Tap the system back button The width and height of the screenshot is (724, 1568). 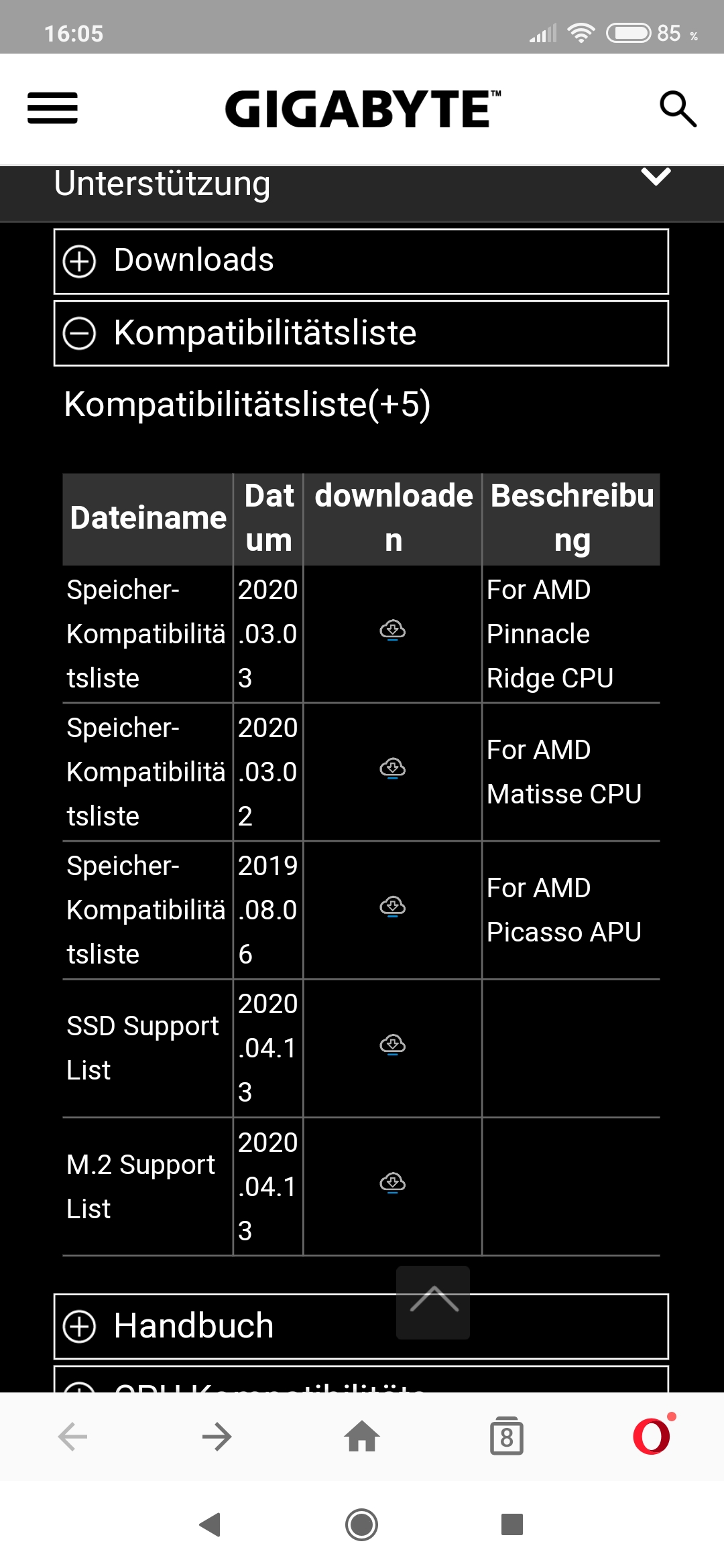[210, 1524]
